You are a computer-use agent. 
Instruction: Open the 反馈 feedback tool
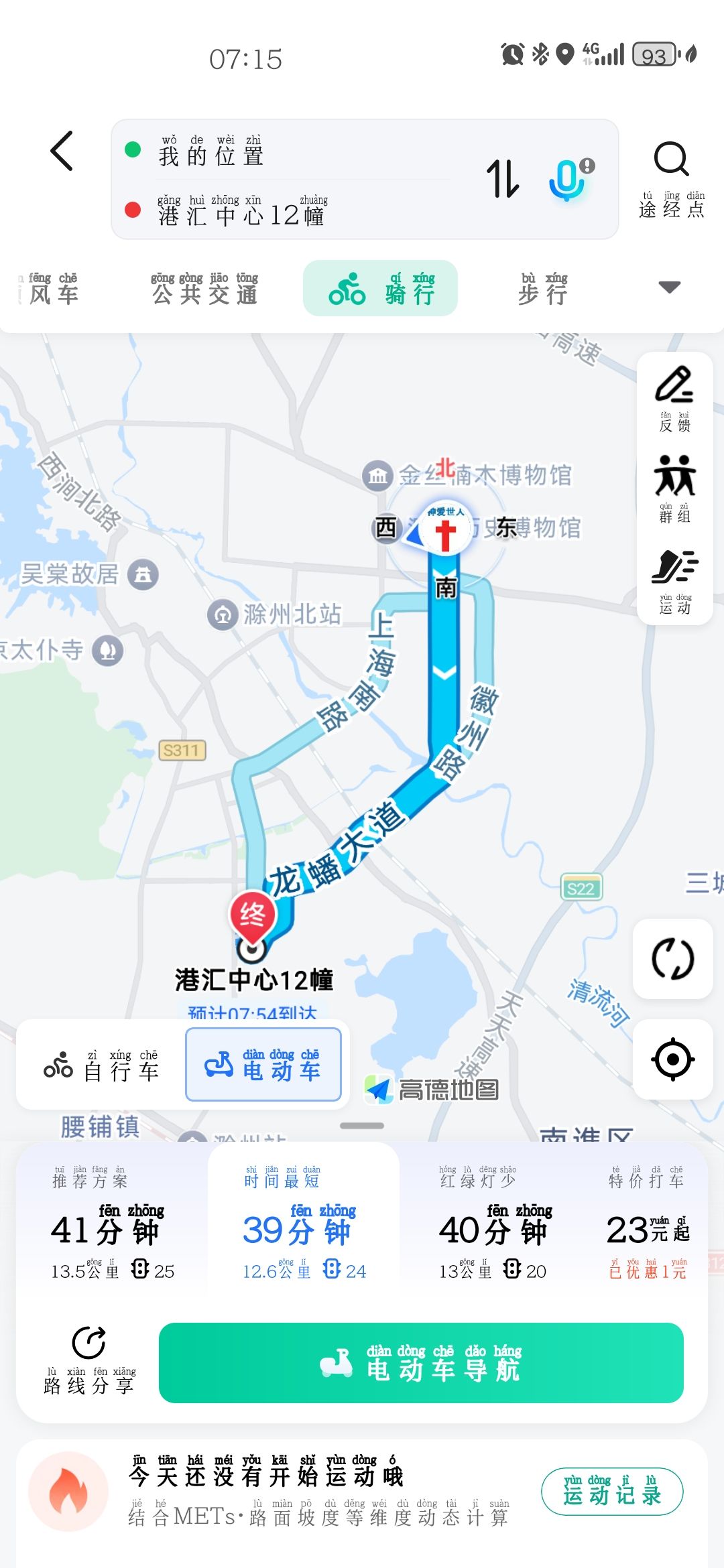tap(674, 399)
